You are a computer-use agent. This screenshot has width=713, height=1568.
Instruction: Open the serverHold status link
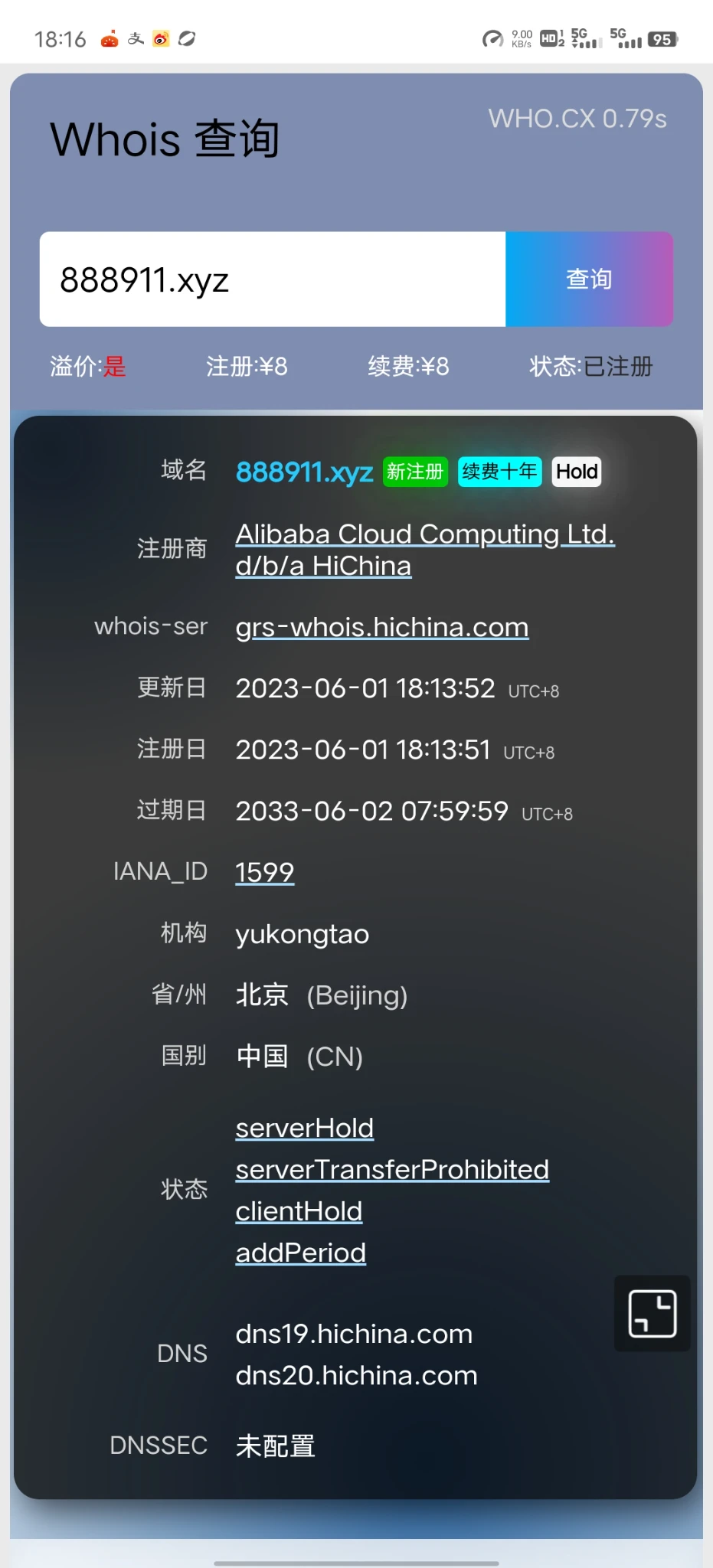click(x=304, y=1128)
